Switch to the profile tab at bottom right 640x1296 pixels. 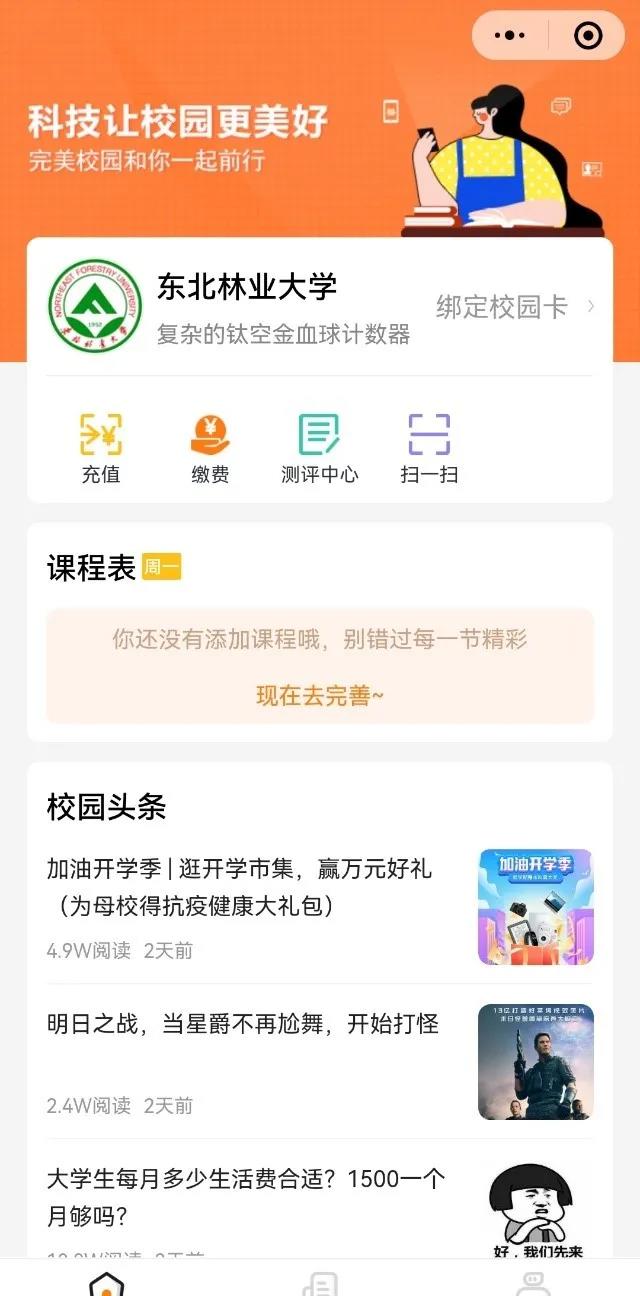point(533,1282)
